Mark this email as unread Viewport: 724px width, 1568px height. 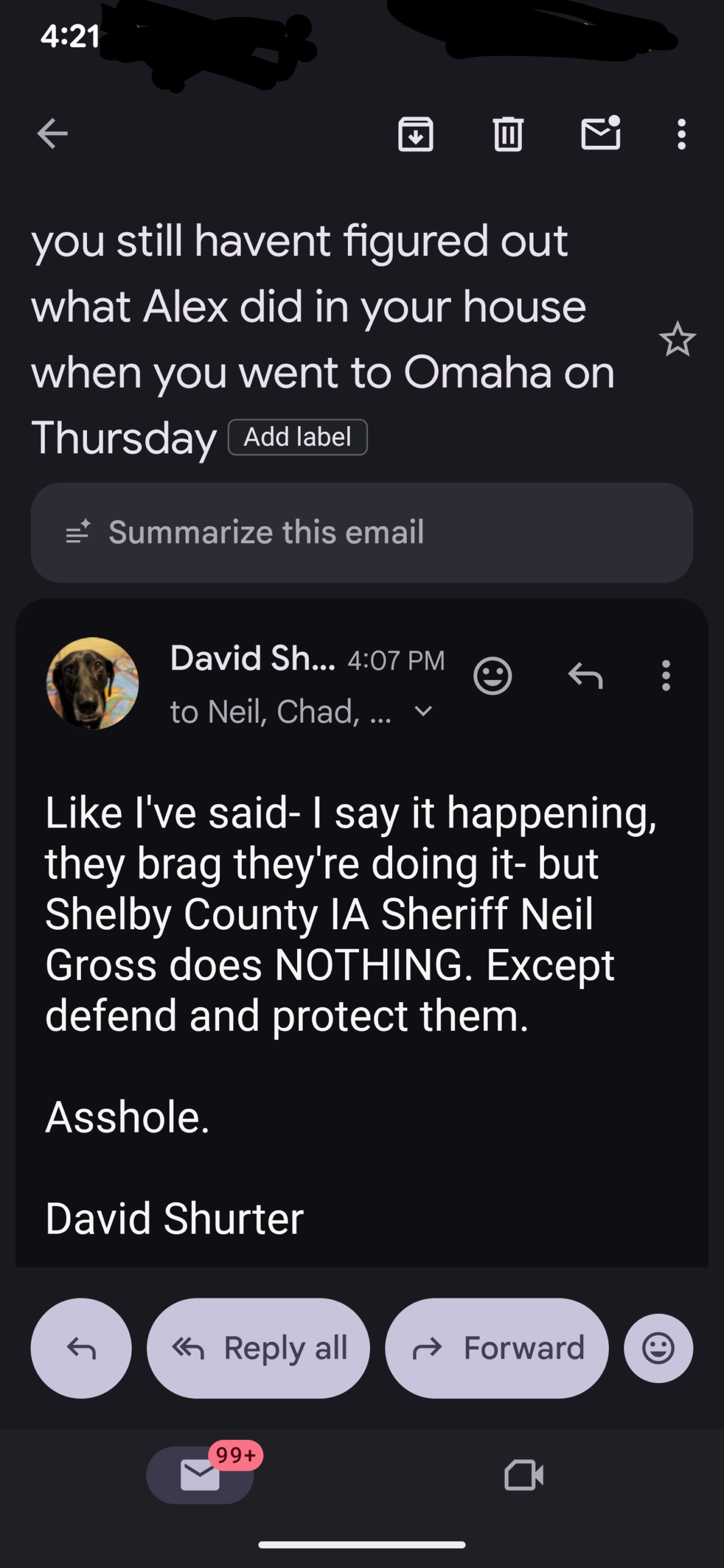pos(600,134)
